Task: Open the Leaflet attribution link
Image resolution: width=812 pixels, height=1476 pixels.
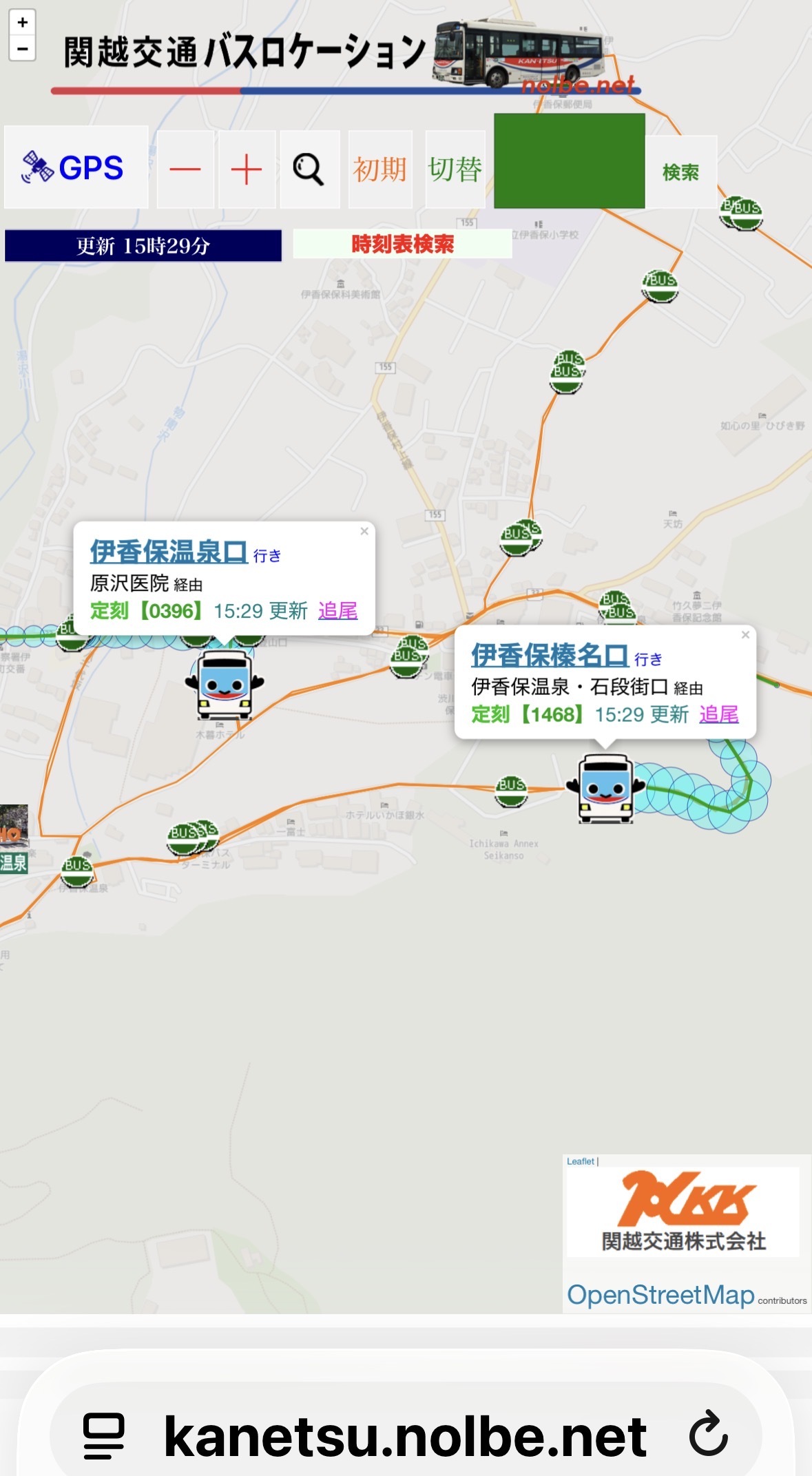Action: coord(580,1161)
